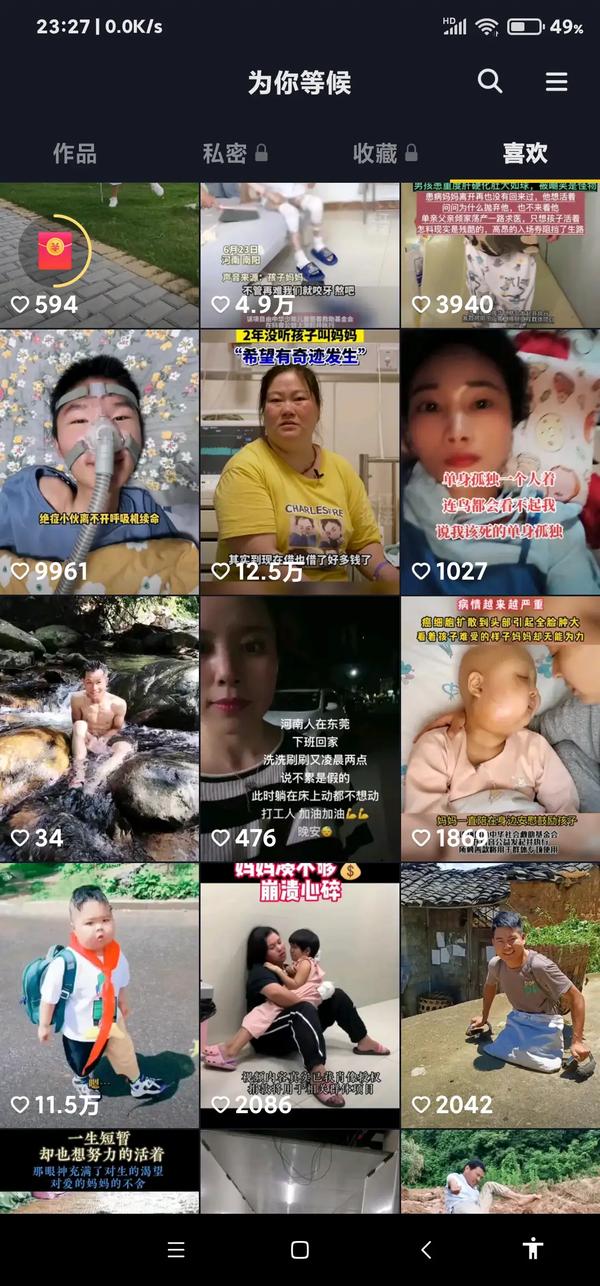The width and height of the screenshot is (600, 1286).
Task: Open the 病情越来越严重 video
Action: (x=500, y=728)
